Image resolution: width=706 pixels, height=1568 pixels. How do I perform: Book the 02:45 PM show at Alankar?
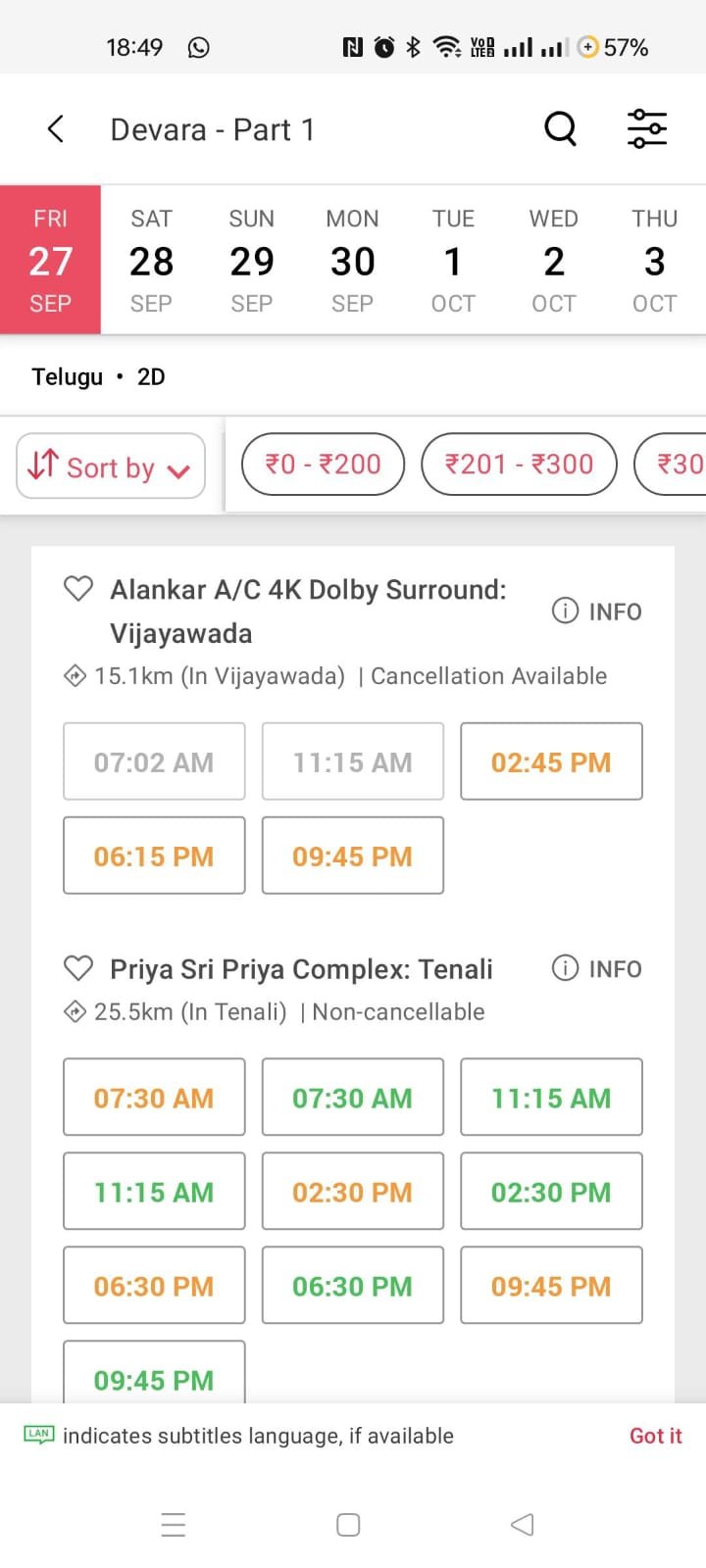click(x=551, y=761)
